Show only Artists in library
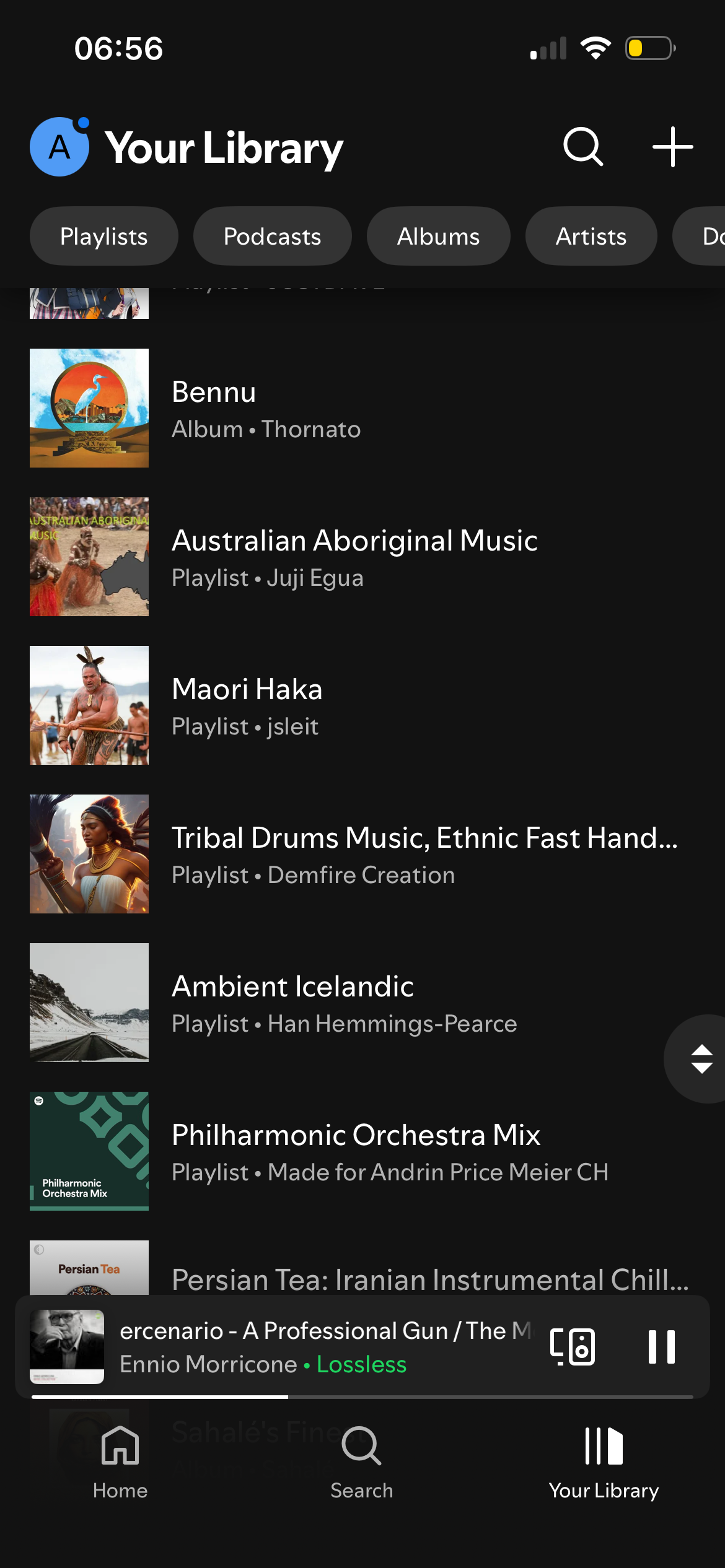 tap(591, 237)
